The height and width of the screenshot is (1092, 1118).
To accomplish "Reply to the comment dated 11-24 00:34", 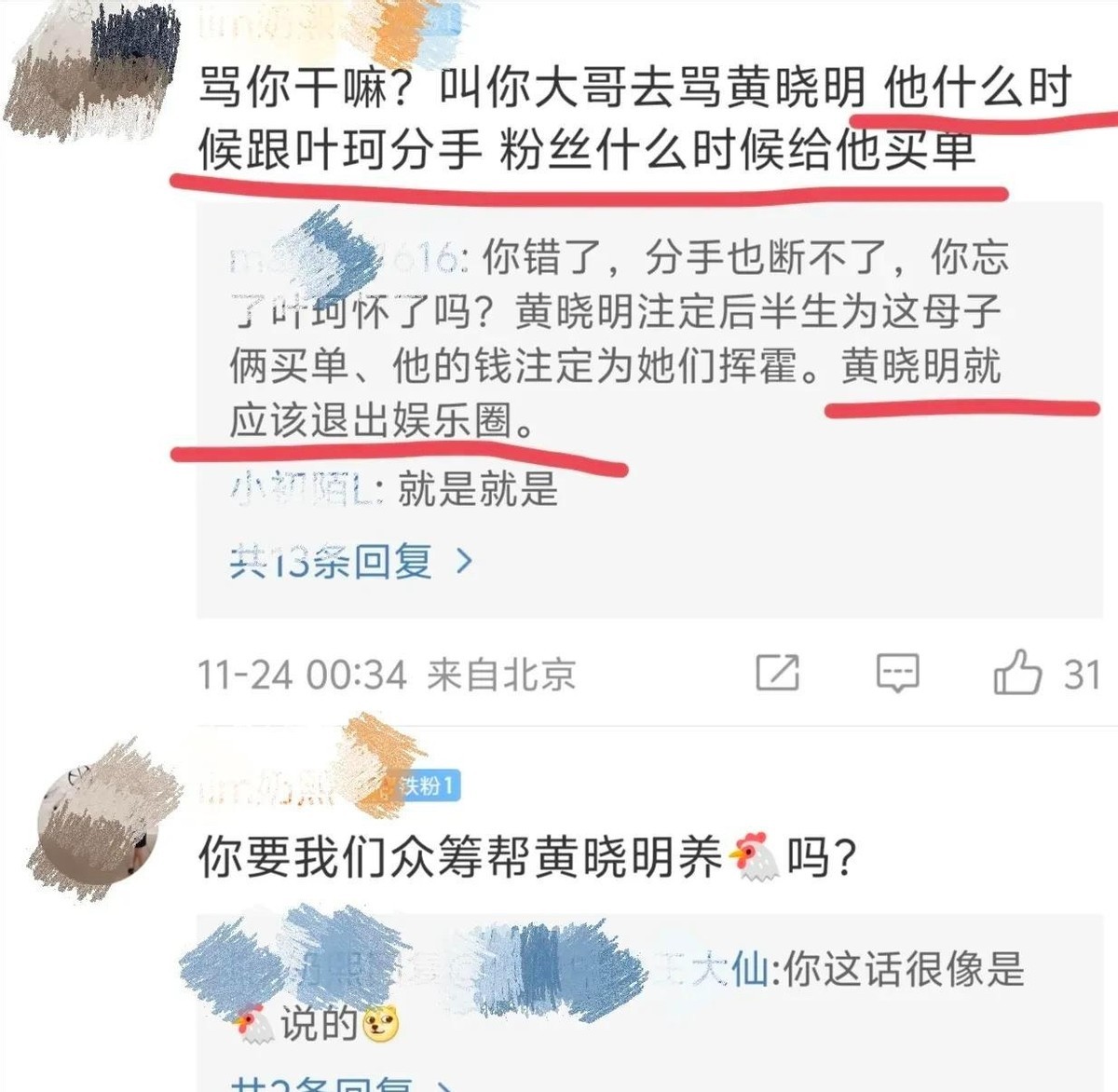I will pyautogui.click(x=897, y=672).
